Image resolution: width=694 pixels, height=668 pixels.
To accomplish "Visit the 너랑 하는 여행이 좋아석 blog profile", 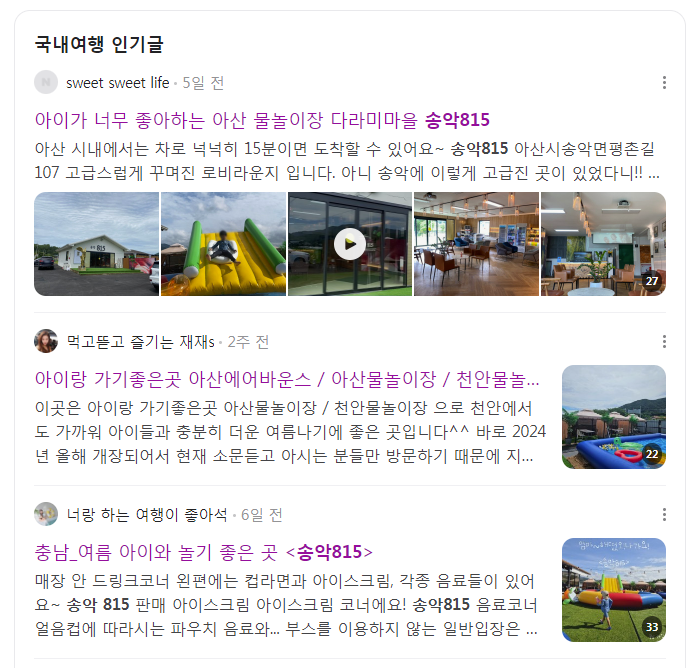I will click(145, 515).
